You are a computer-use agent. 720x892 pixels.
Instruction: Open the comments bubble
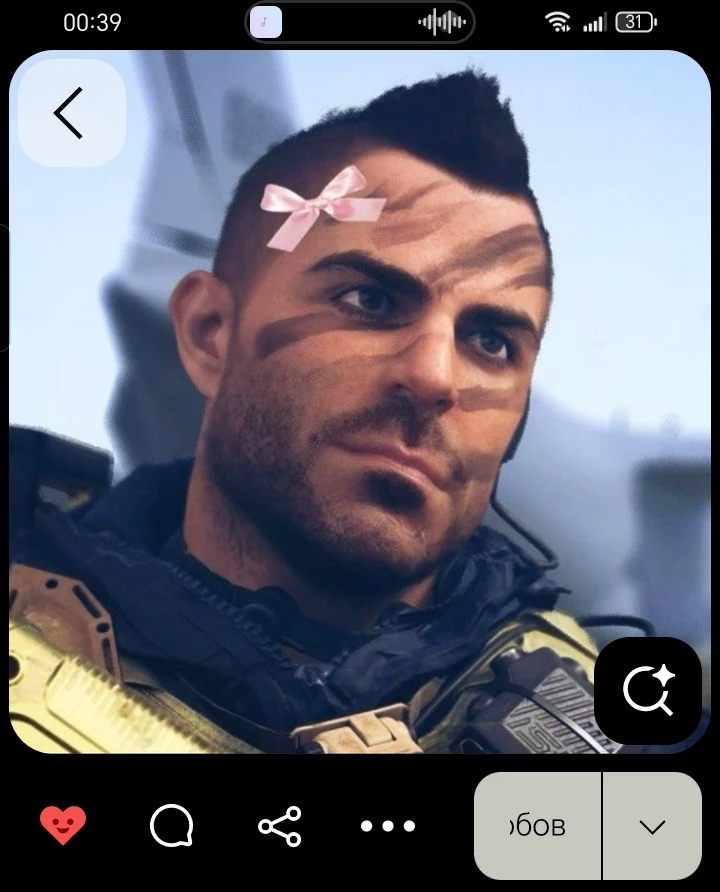pyautogui.click(x=171, y=826)
